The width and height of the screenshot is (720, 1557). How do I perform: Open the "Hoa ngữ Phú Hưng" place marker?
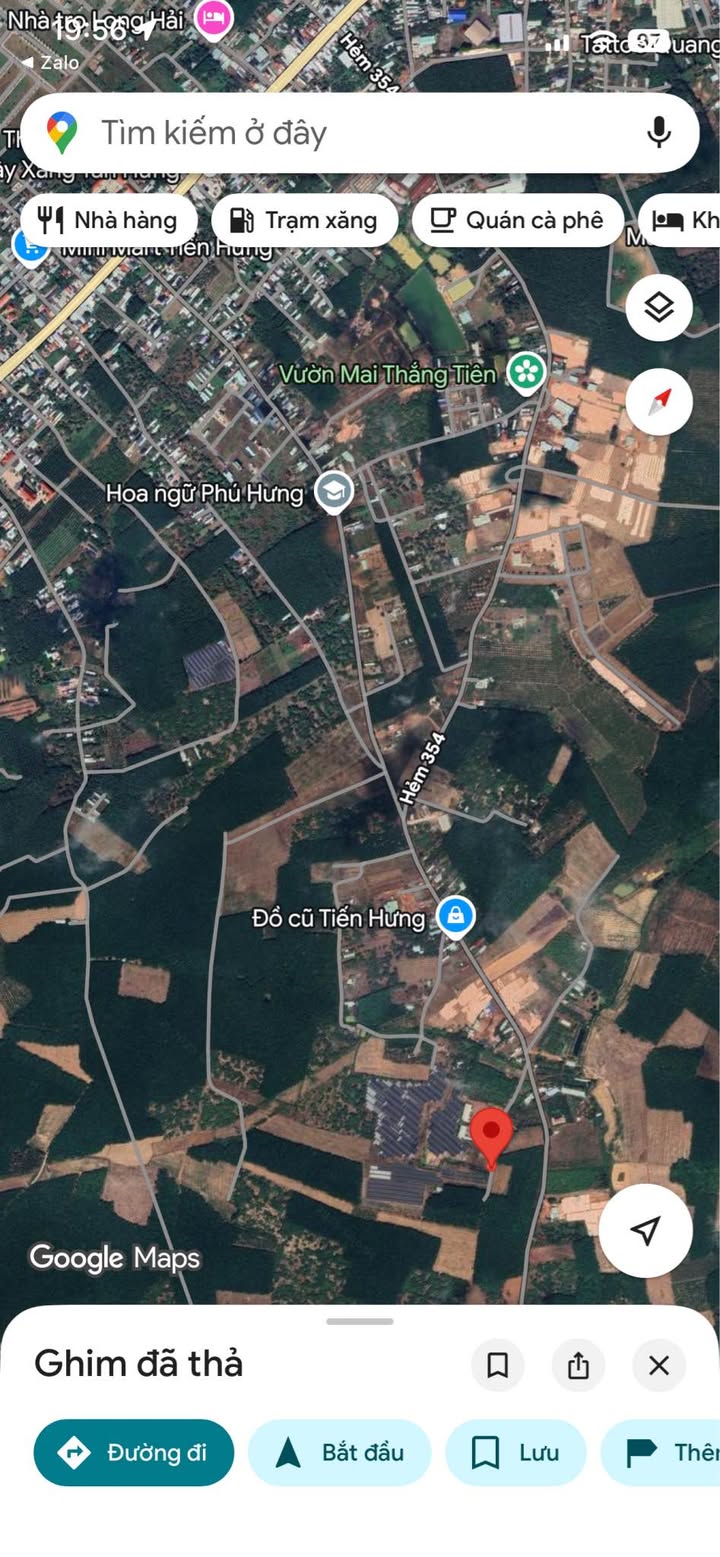333,491
